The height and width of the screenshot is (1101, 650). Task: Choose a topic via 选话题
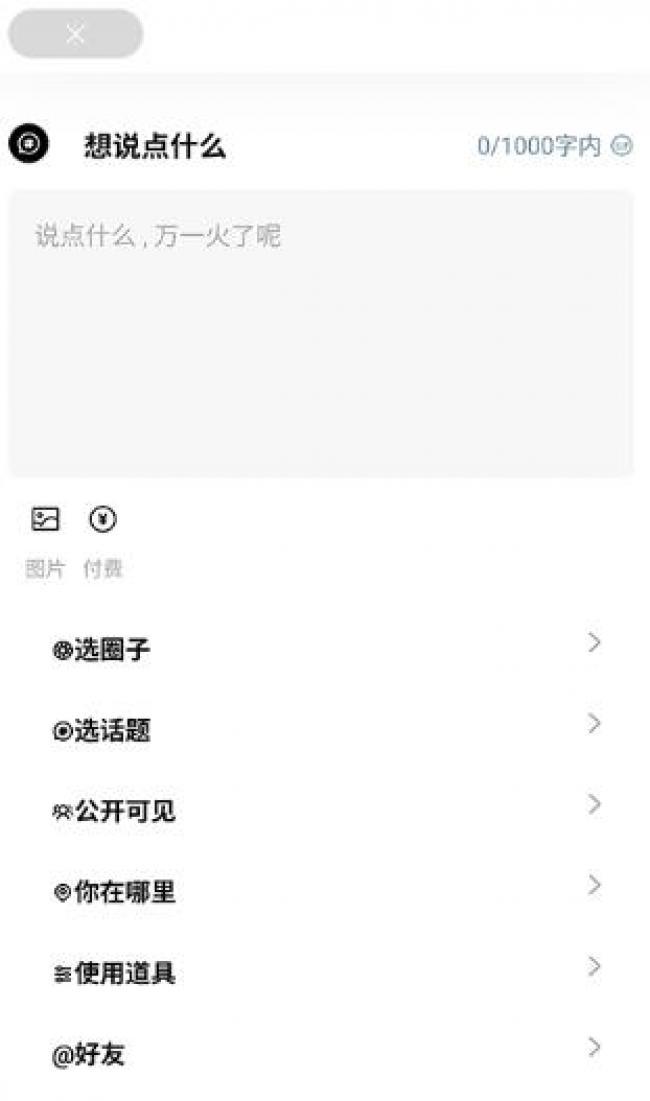click(325, 730)
